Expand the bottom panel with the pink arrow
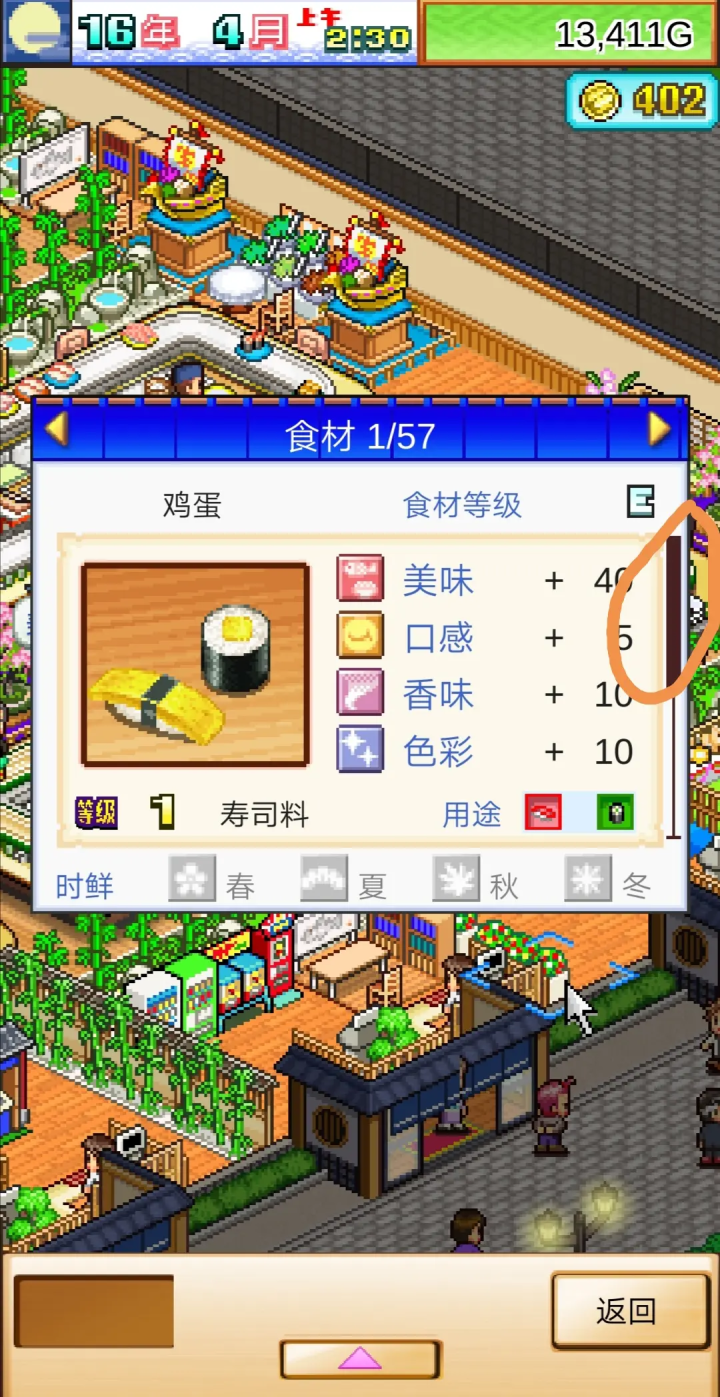 (360, 1359)
